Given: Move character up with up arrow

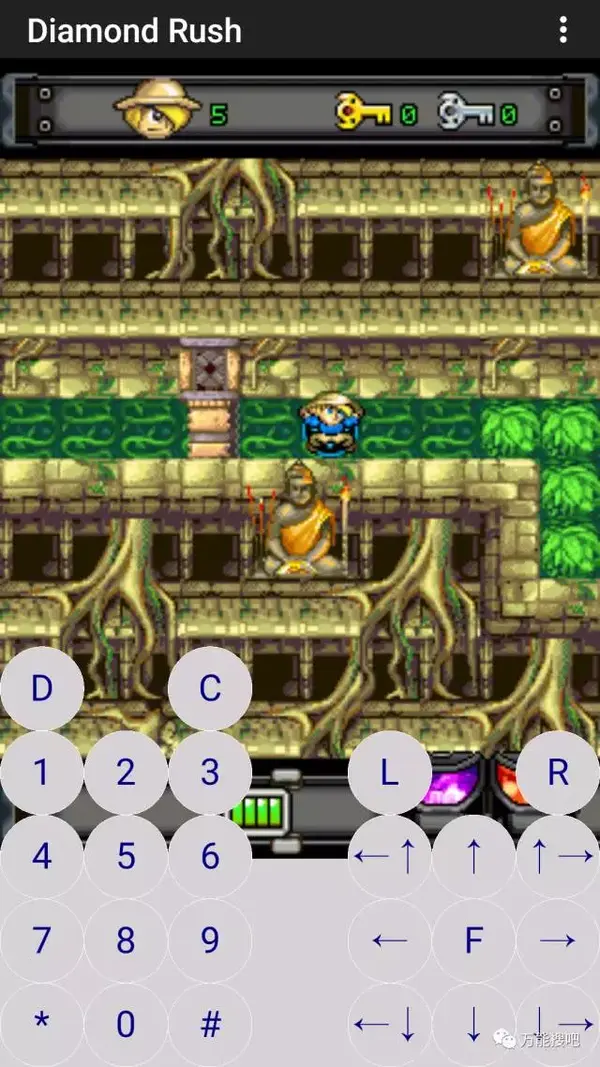Looking at the screenshot, I should [x=473, y=856].
